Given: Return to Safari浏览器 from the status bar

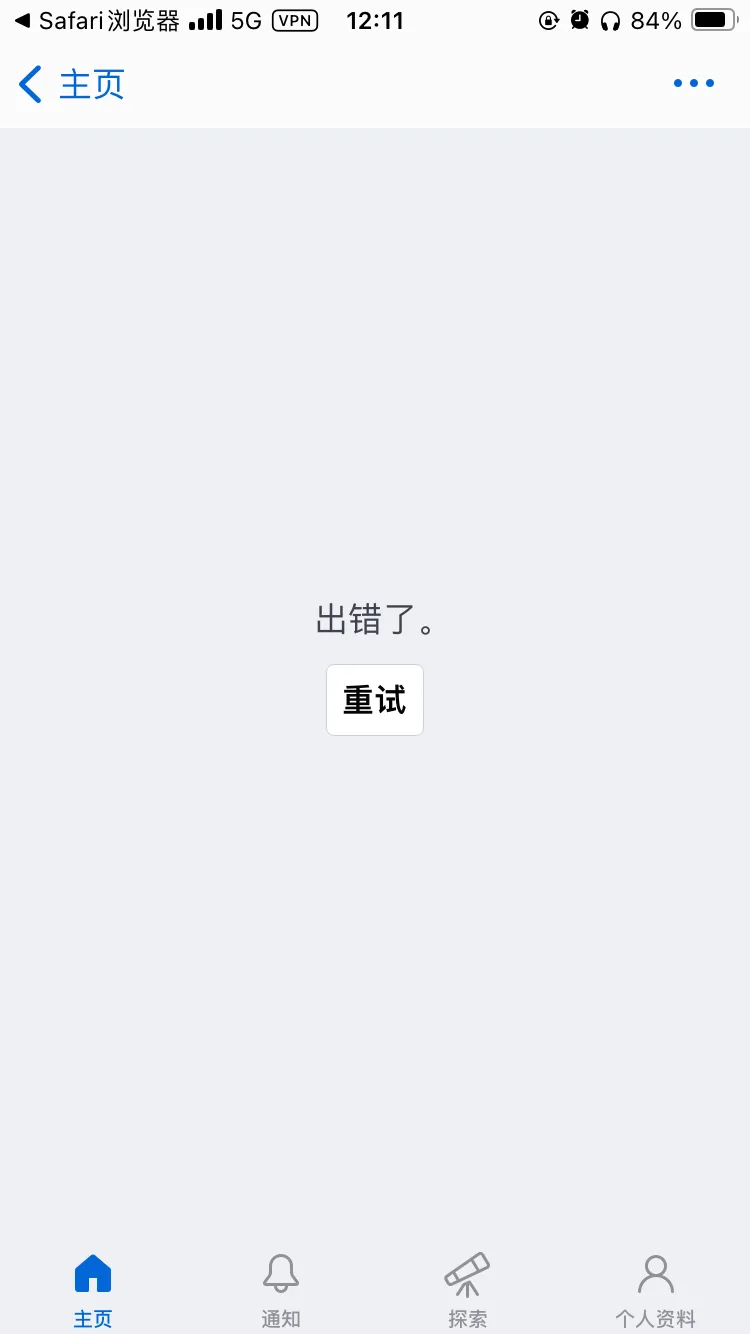Looking at the screenshot, I should (x=98, y=20).
